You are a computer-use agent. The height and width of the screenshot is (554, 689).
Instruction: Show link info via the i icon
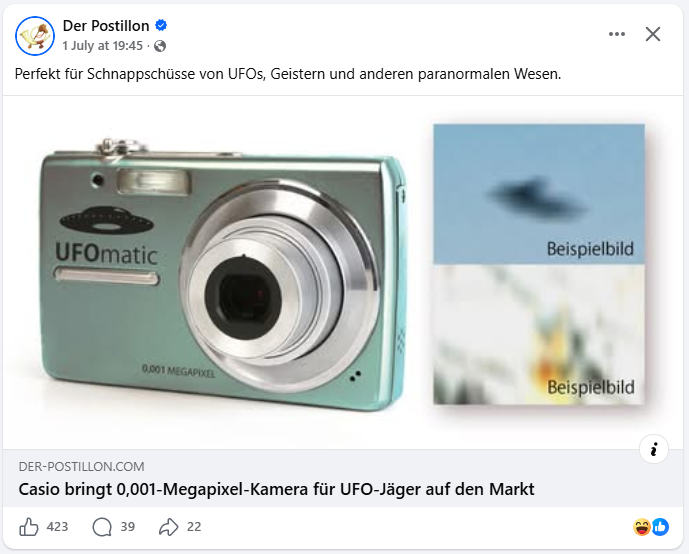tap(654, 449)
